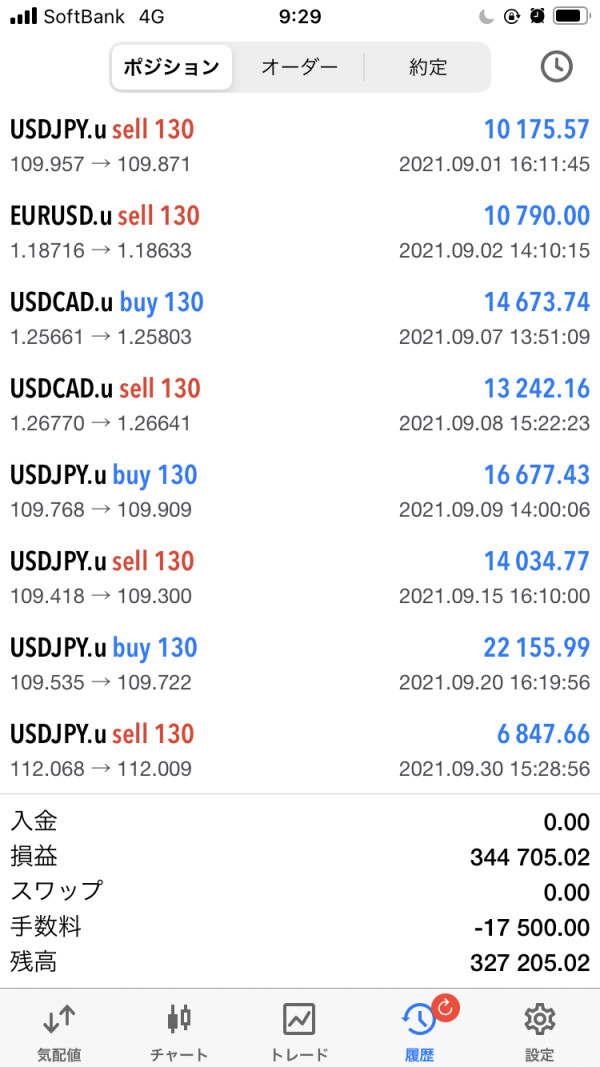The width and height of the screenshot is (600, 1067).
Task: Expand USDJPY.u trade dated 2021.09.01
Action: 300,146
